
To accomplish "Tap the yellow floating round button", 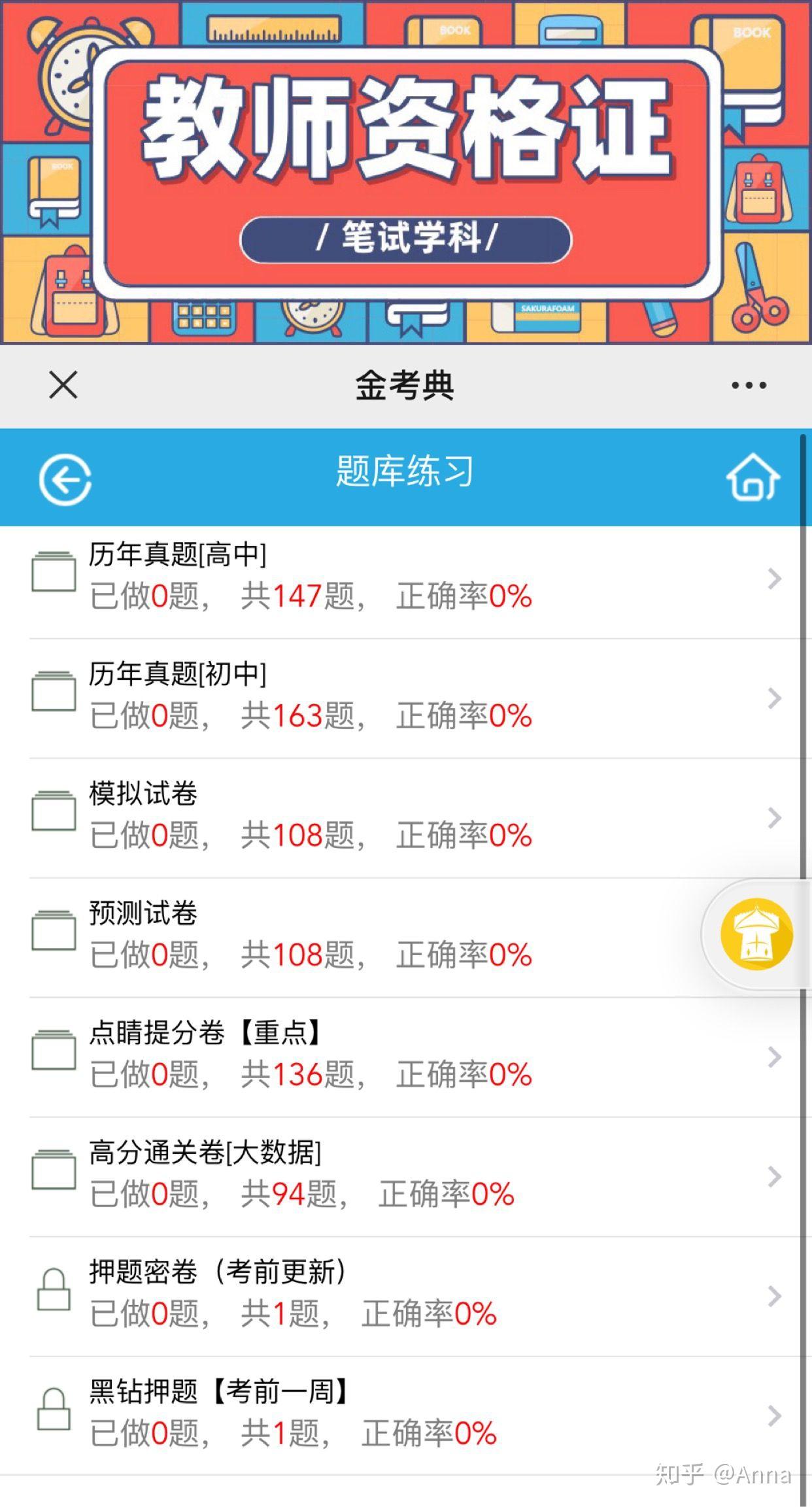I will [756, 934].
